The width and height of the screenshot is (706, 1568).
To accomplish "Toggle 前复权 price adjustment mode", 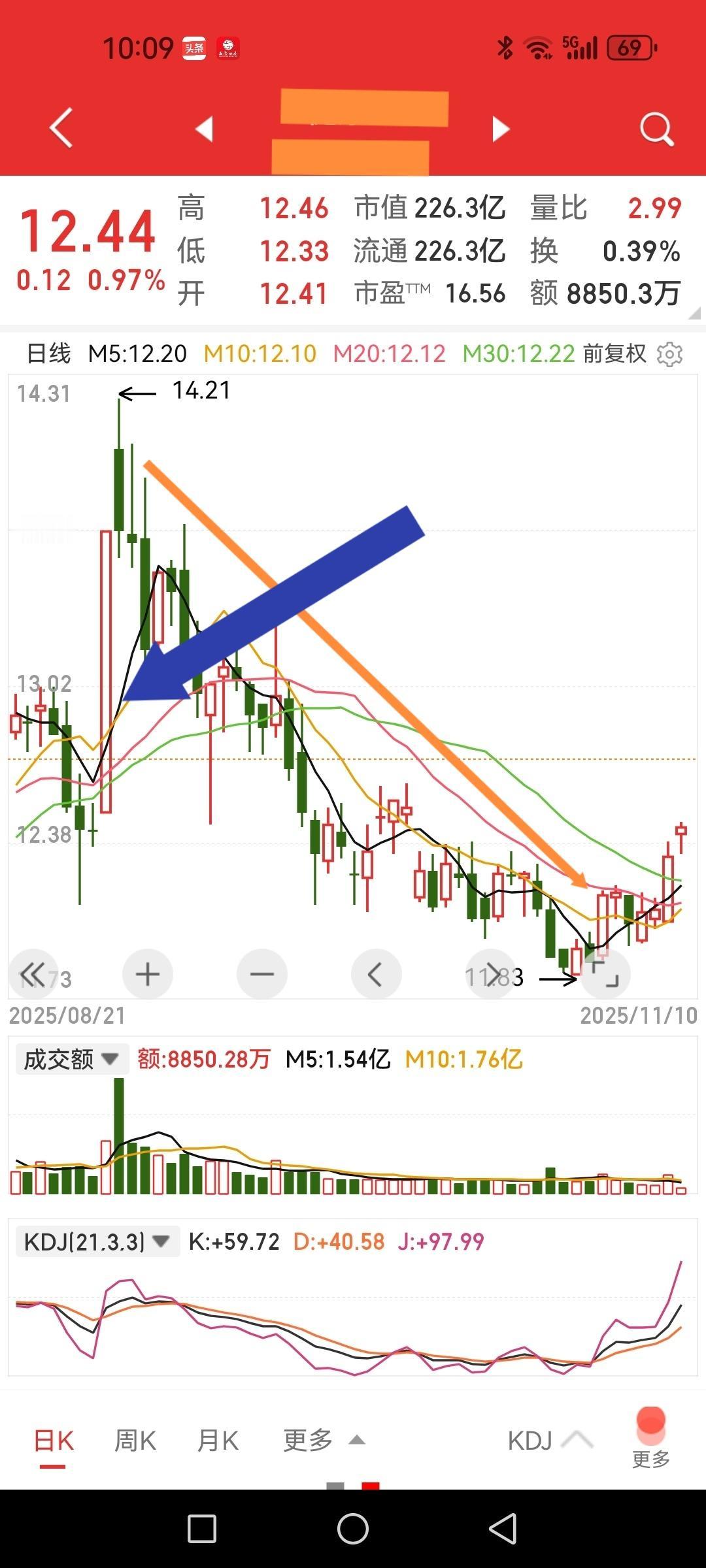I will click(x=613, y=353).
